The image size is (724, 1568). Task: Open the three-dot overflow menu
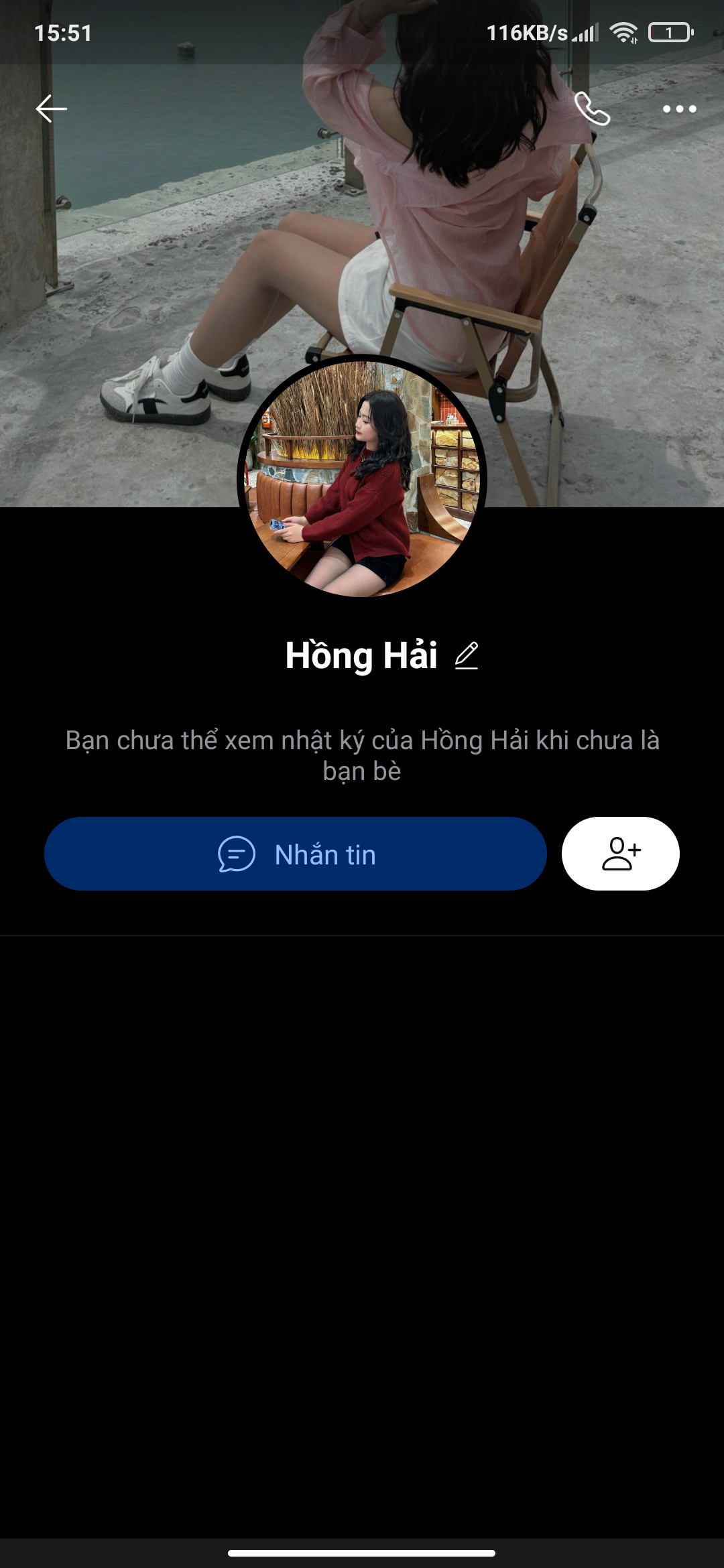click(679, 109)
